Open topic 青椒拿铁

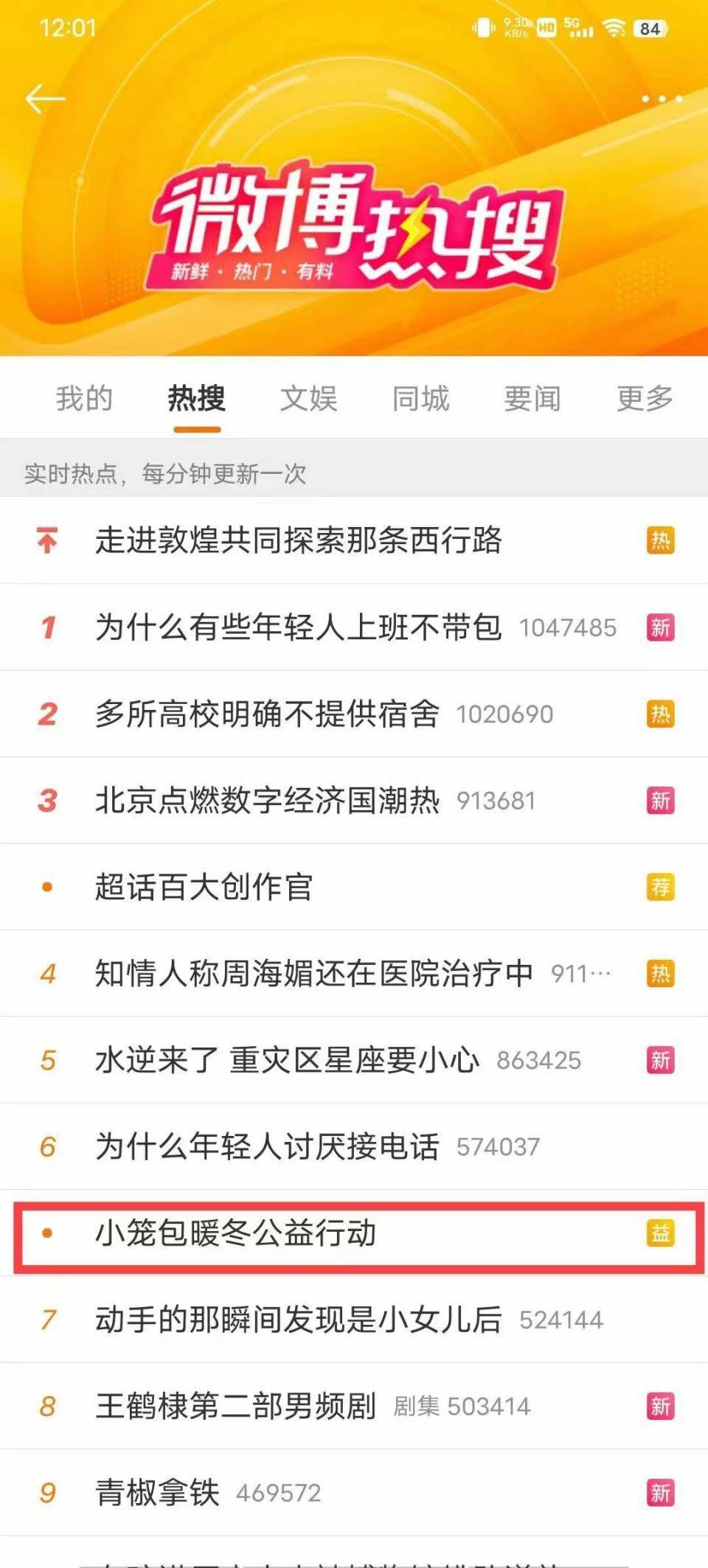click(x=354, y=1493)
